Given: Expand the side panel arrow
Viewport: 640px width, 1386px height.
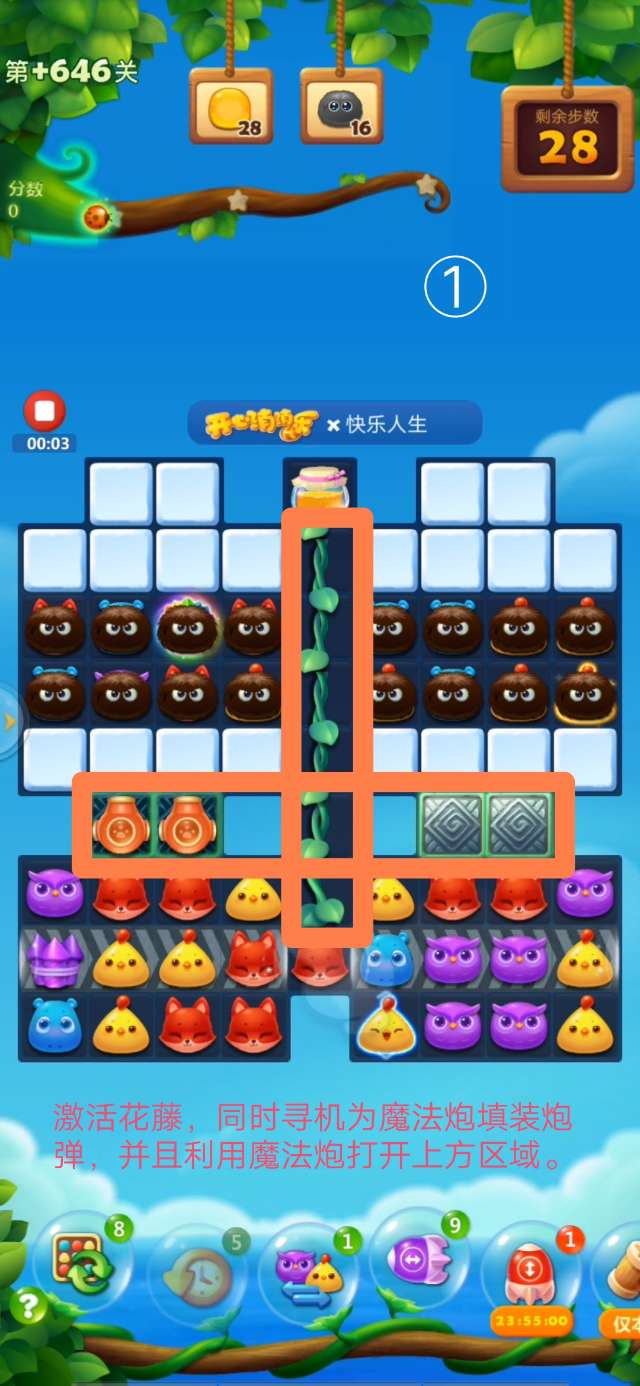Looking at the screenshot, I should pos(10,720).
